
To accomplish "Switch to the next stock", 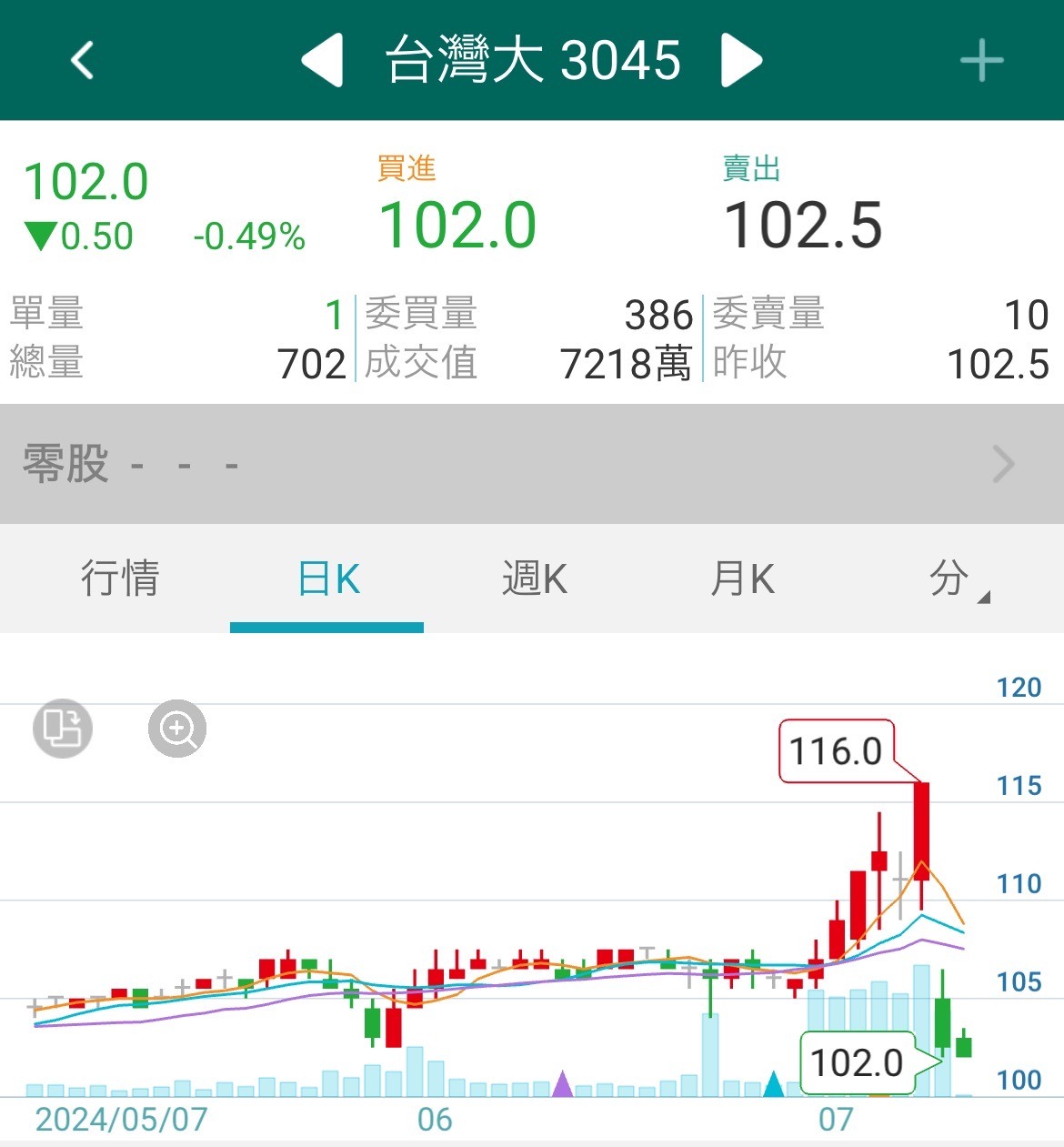I will tap(741, 61).
